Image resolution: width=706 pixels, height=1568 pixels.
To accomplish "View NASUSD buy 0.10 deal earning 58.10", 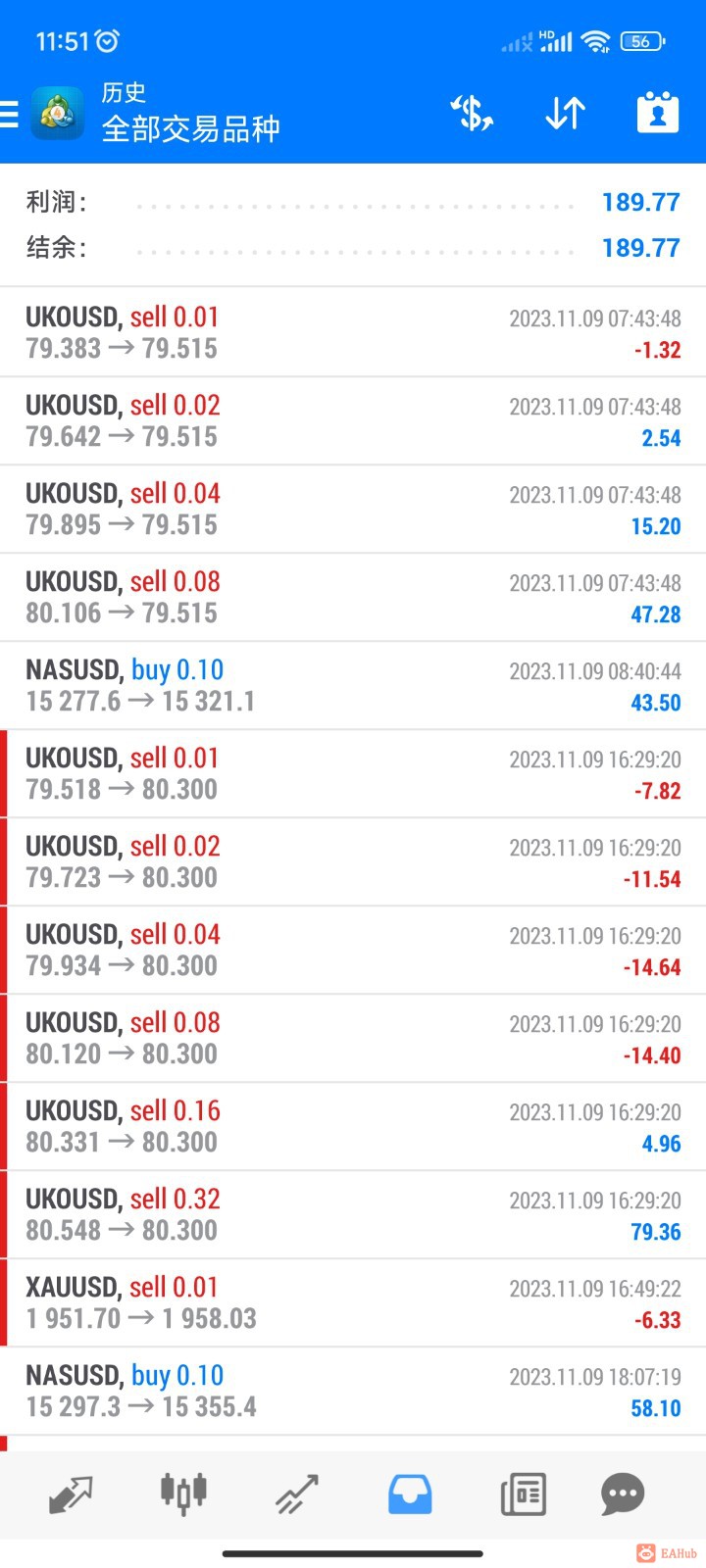I will [353, 1391].
